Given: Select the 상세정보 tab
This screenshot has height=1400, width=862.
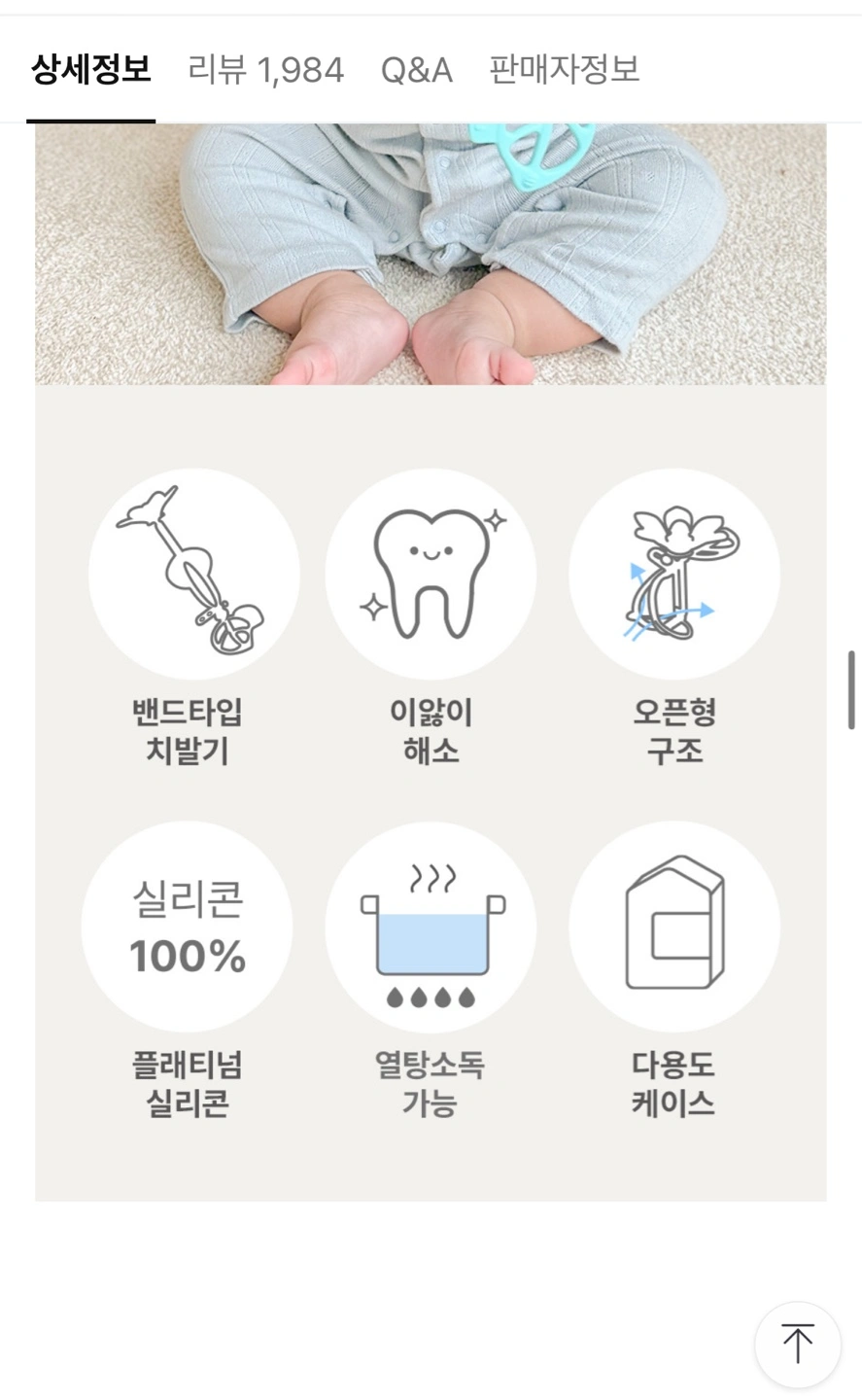Looking at the screenshot, I should [91, 70].
